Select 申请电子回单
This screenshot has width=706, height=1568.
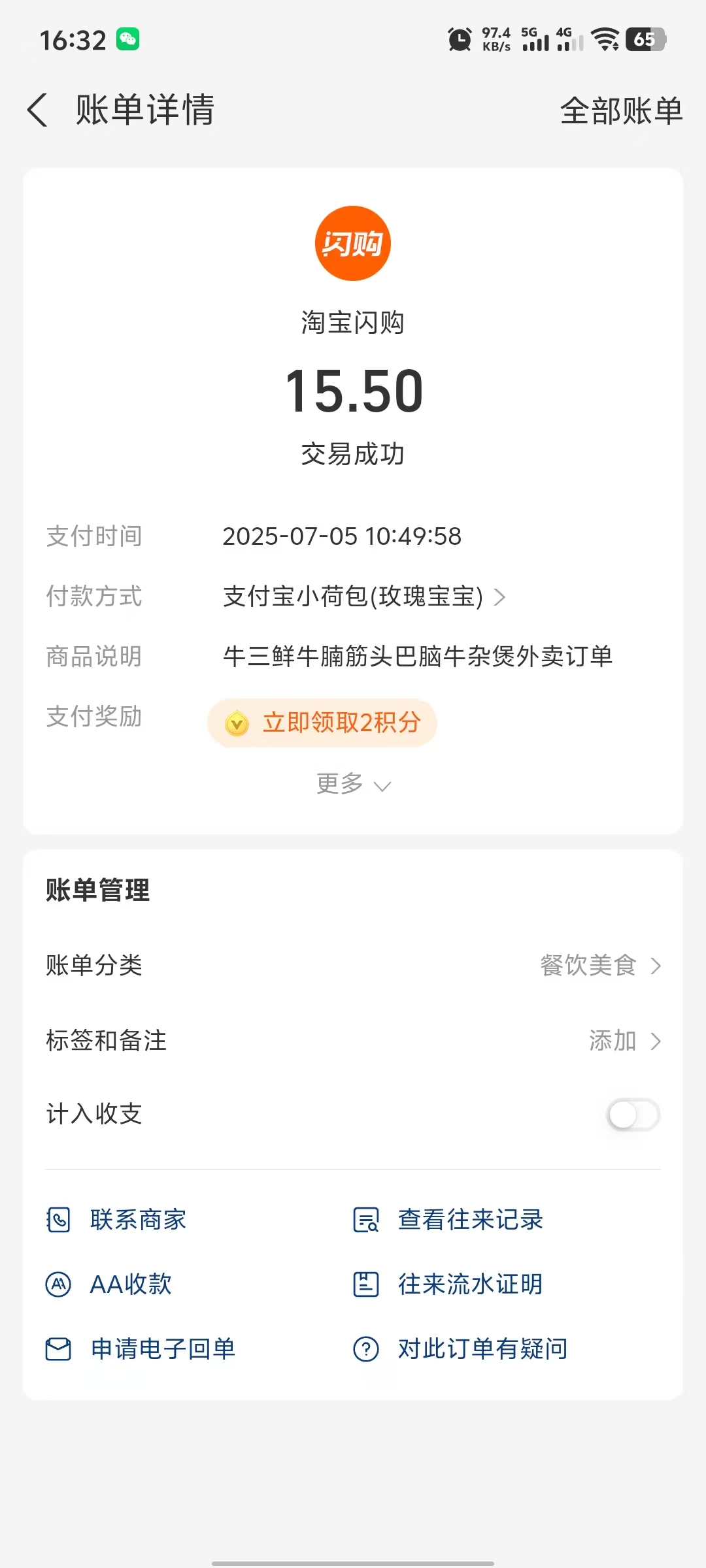point(141,1349)
